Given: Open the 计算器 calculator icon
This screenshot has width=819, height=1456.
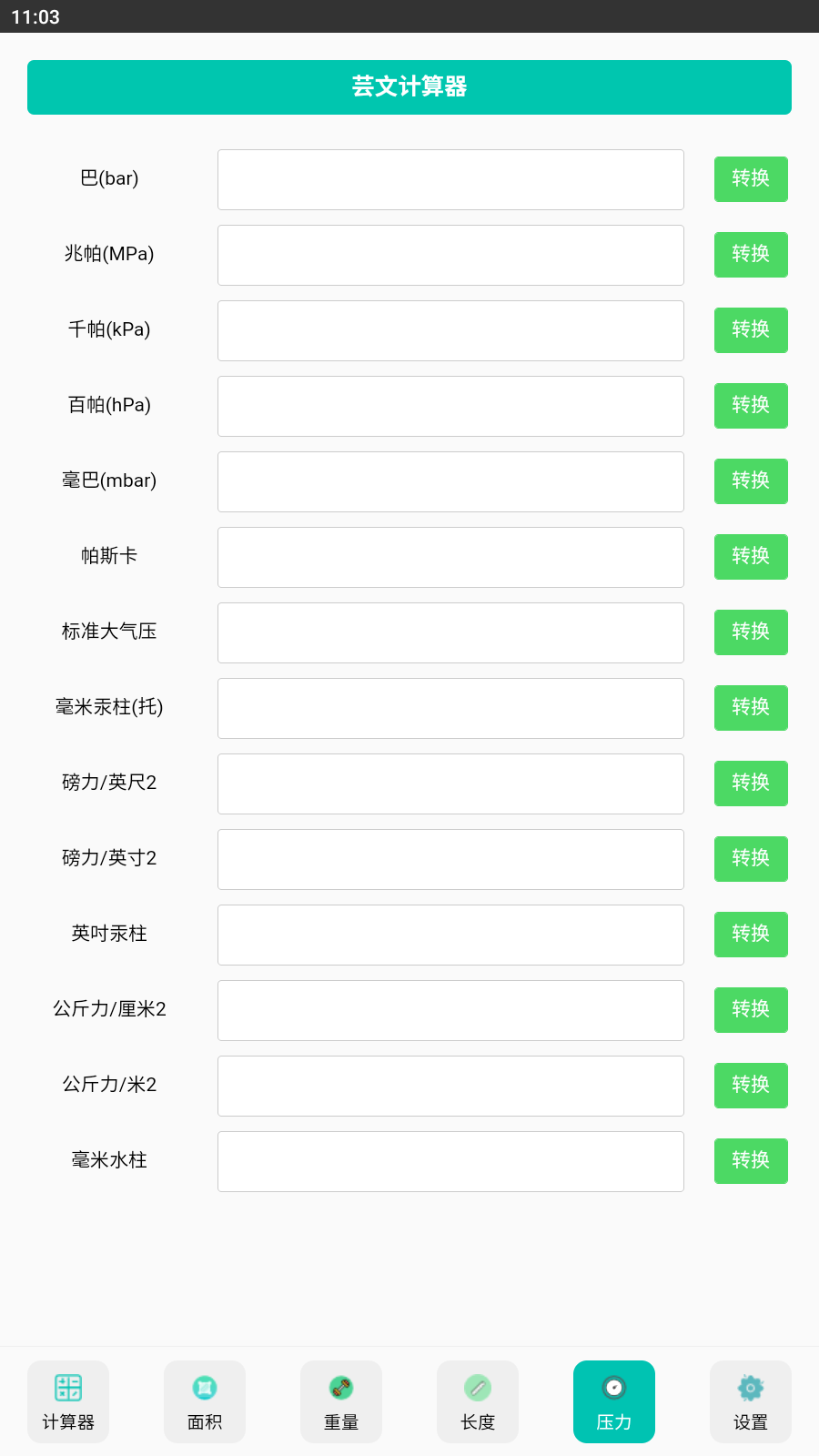Looking at the screenshot, I should pyautogui.click(x=67, y=1389).
